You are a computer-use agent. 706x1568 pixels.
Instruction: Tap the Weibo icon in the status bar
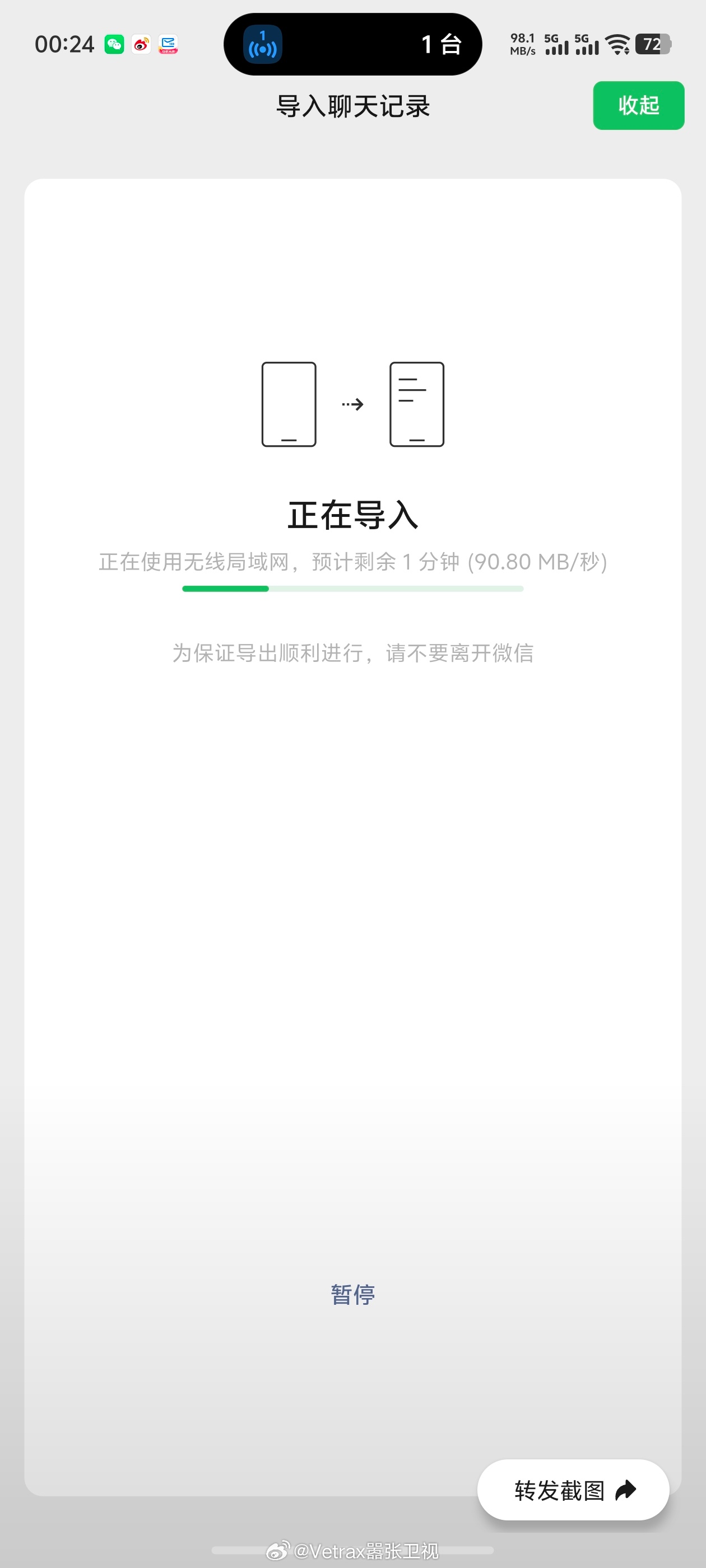click(142, 44)
